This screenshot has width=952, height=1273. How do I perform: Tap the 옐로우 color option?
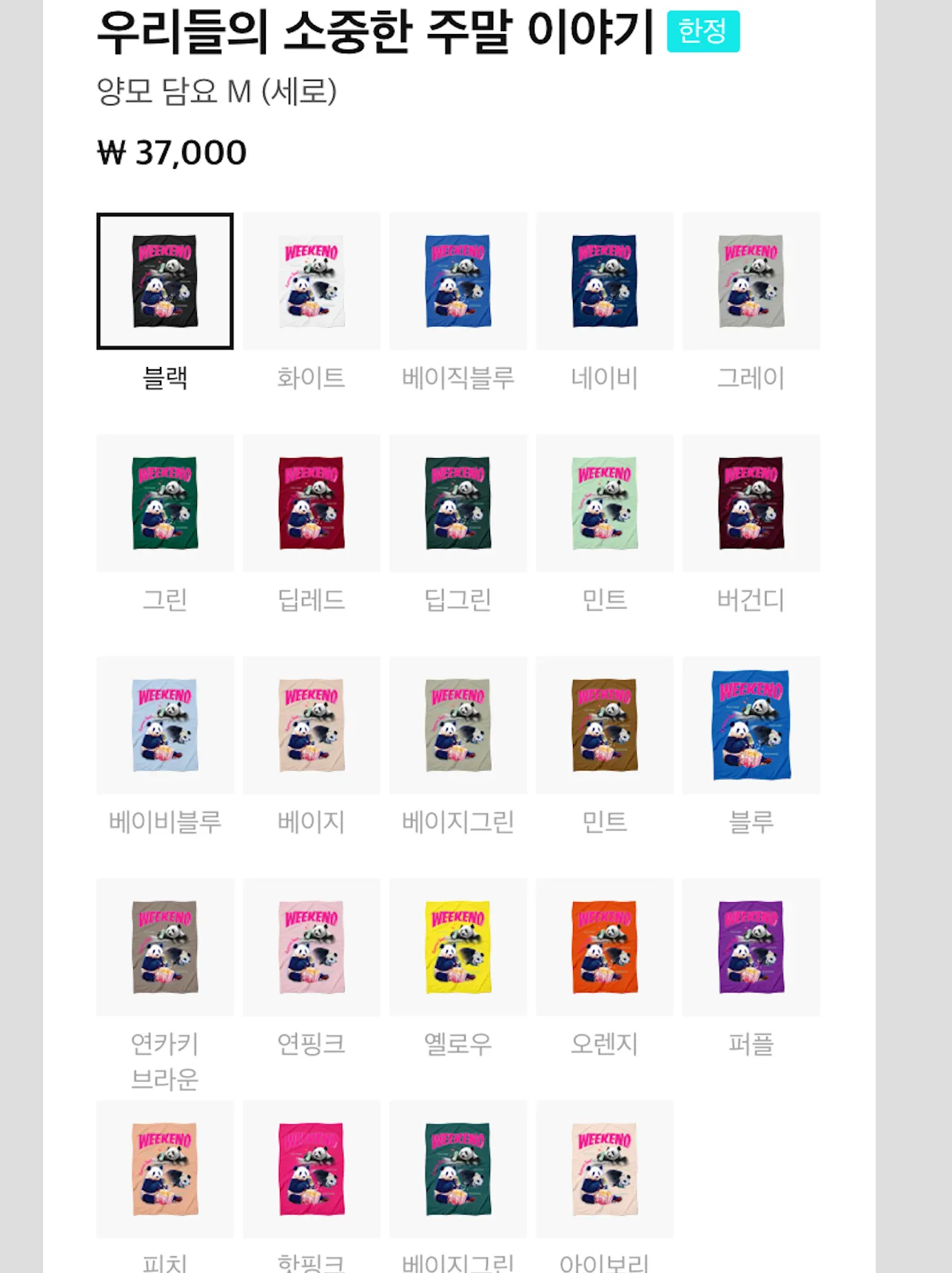[457, 947]
